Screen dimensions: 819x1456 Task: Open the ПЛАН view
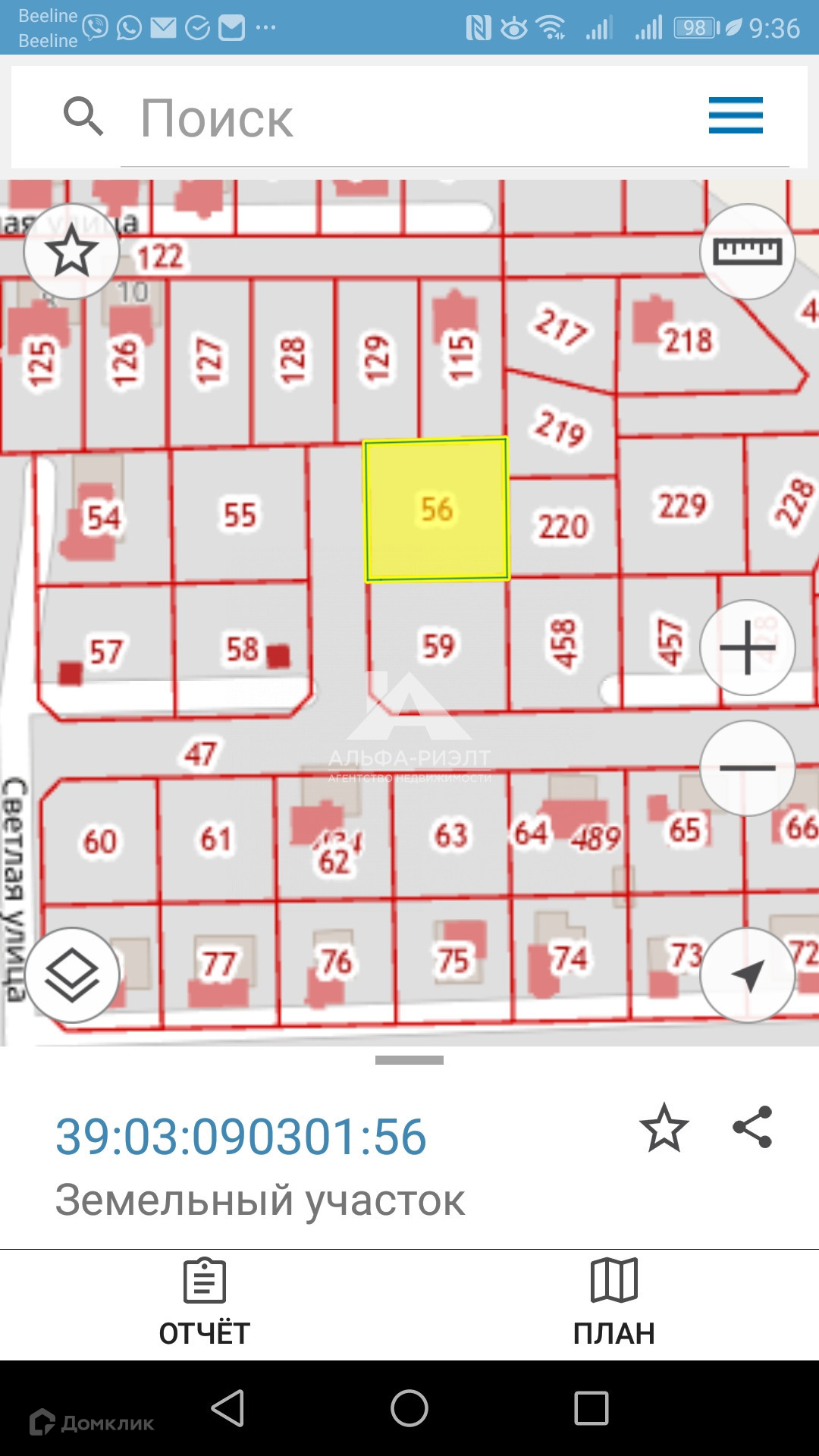[x=614, y=1303]
